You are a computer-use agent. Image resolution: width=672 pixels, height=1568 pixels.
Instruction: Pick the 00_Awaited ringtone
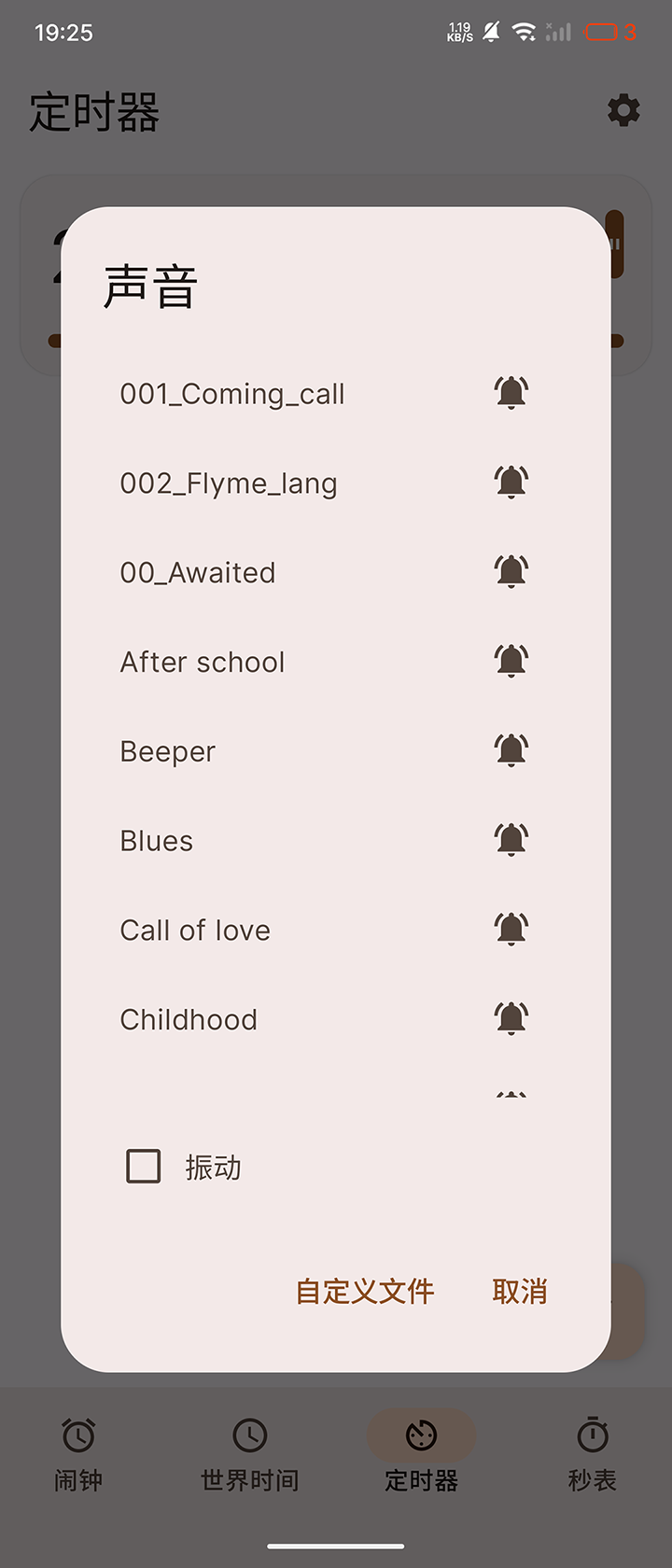(x=198, y=573)
